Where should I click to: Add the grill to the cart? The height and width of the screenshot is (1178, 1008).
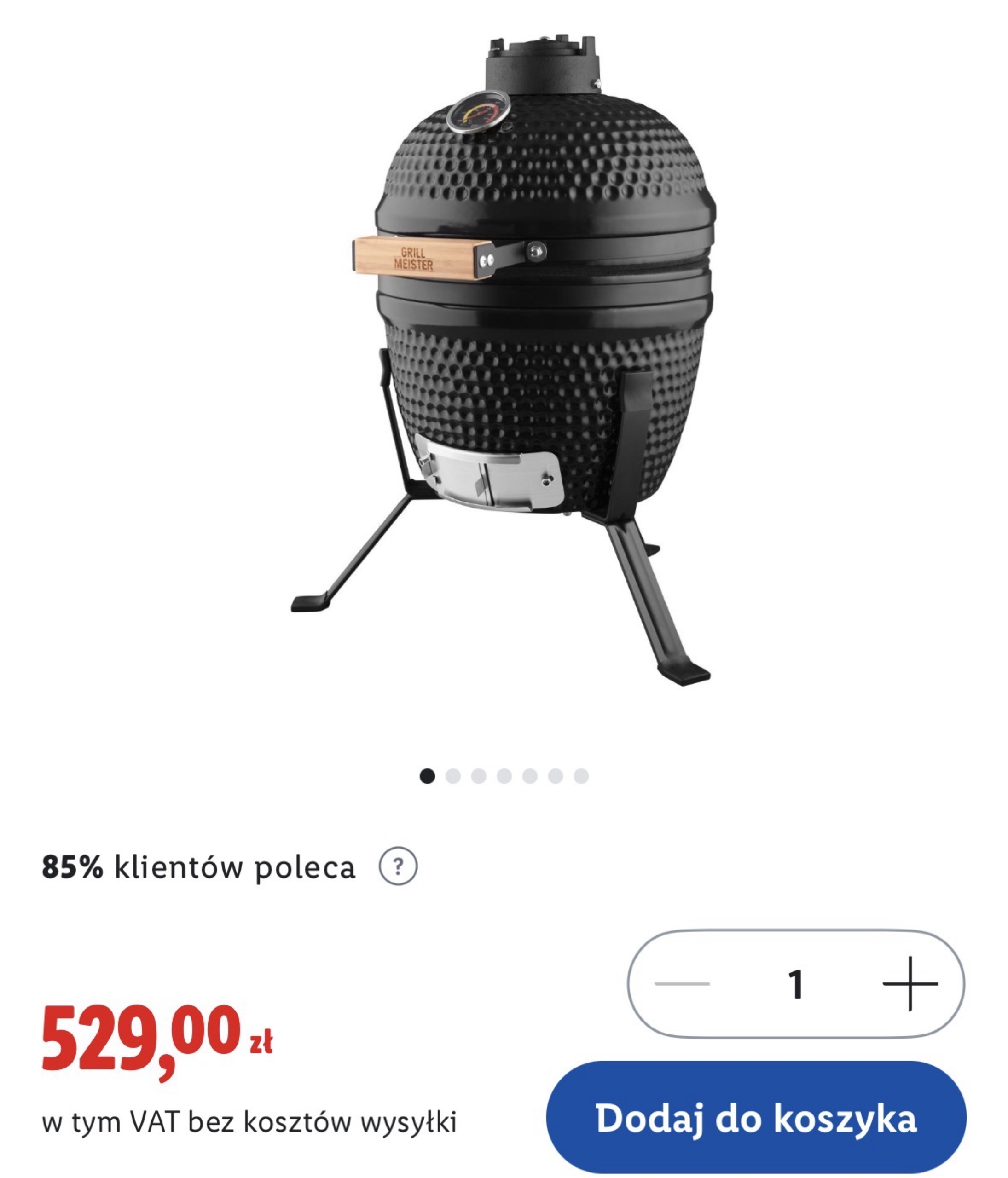[756, 1118]
